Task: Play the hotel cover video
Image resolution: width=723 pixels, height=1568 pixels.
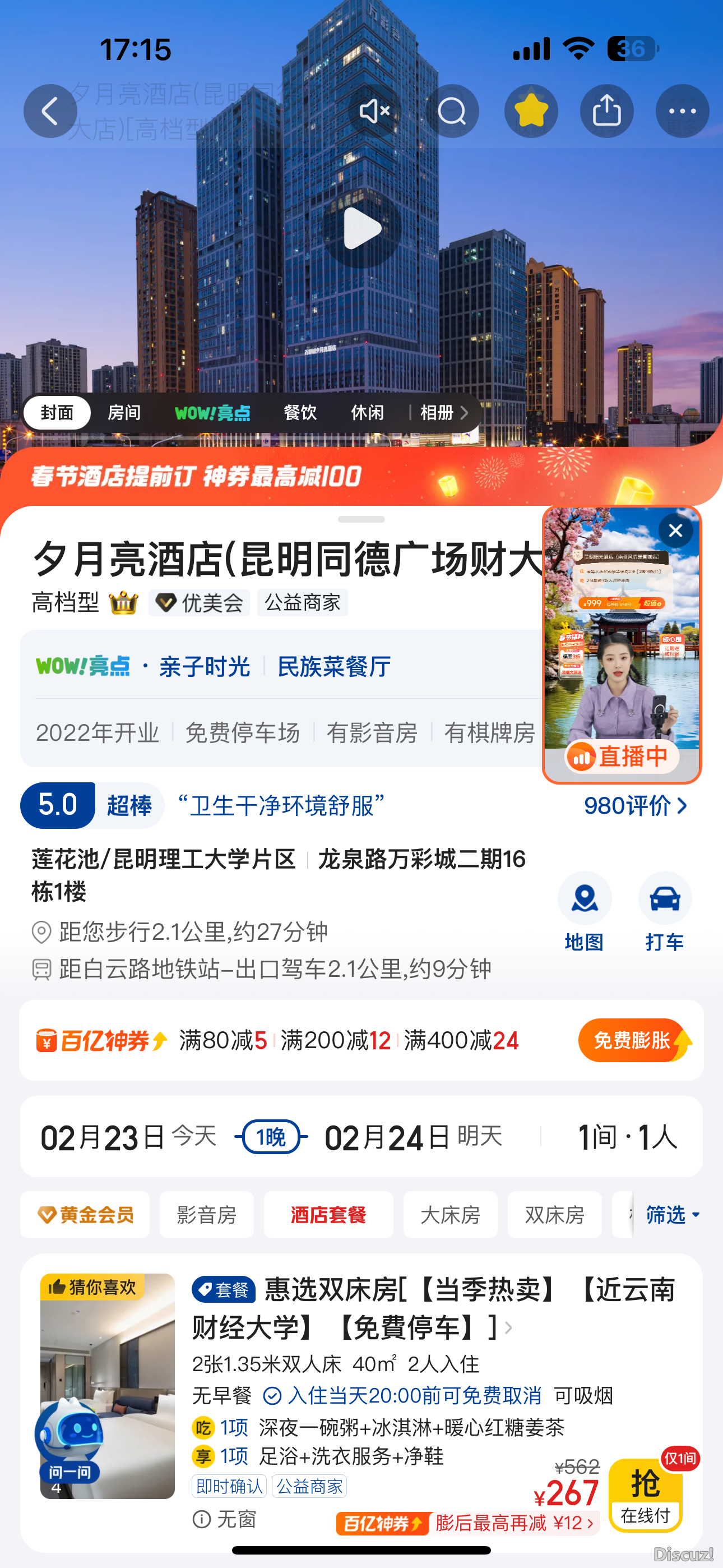Action: 361,229
